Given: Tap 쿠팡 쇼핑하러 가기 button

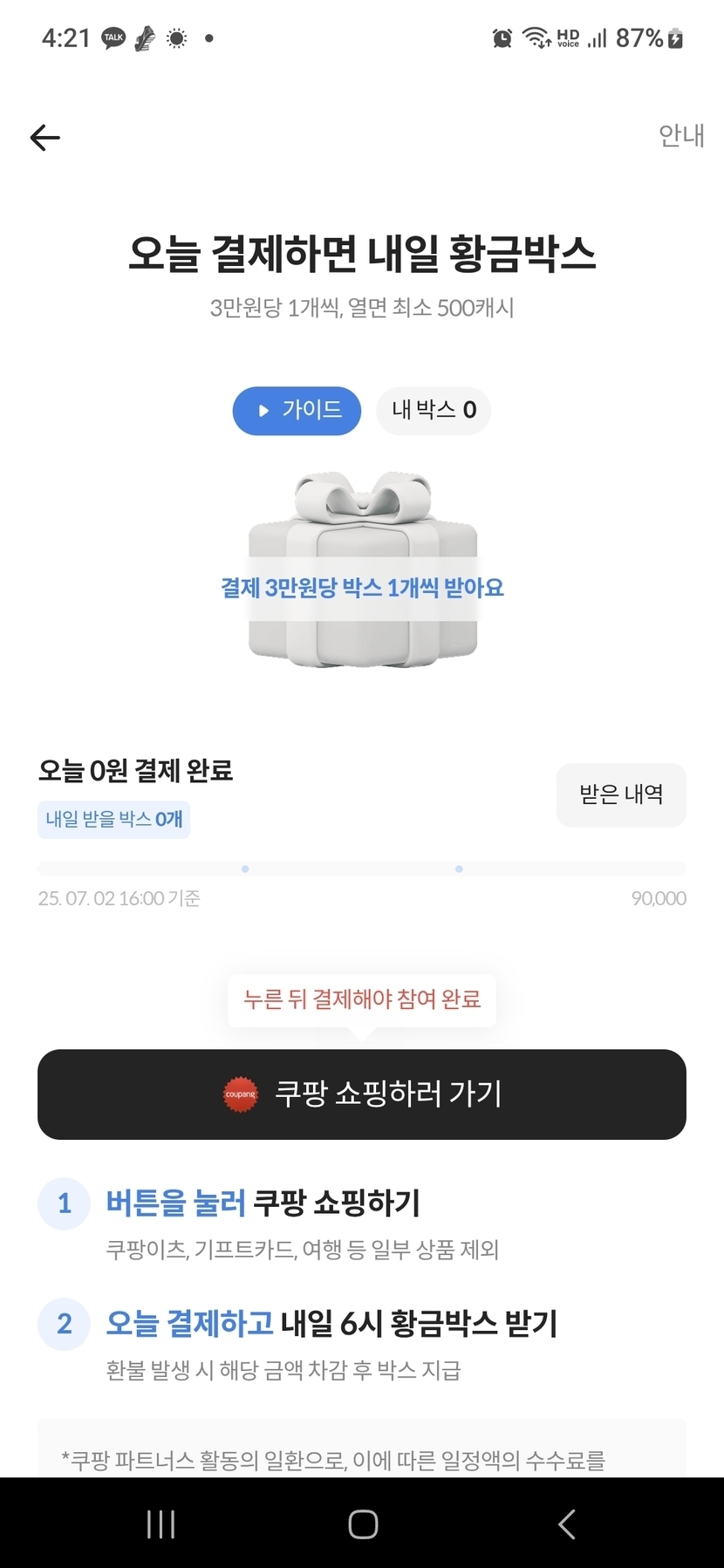Looking at the screenshot, I should (362, 1094).
